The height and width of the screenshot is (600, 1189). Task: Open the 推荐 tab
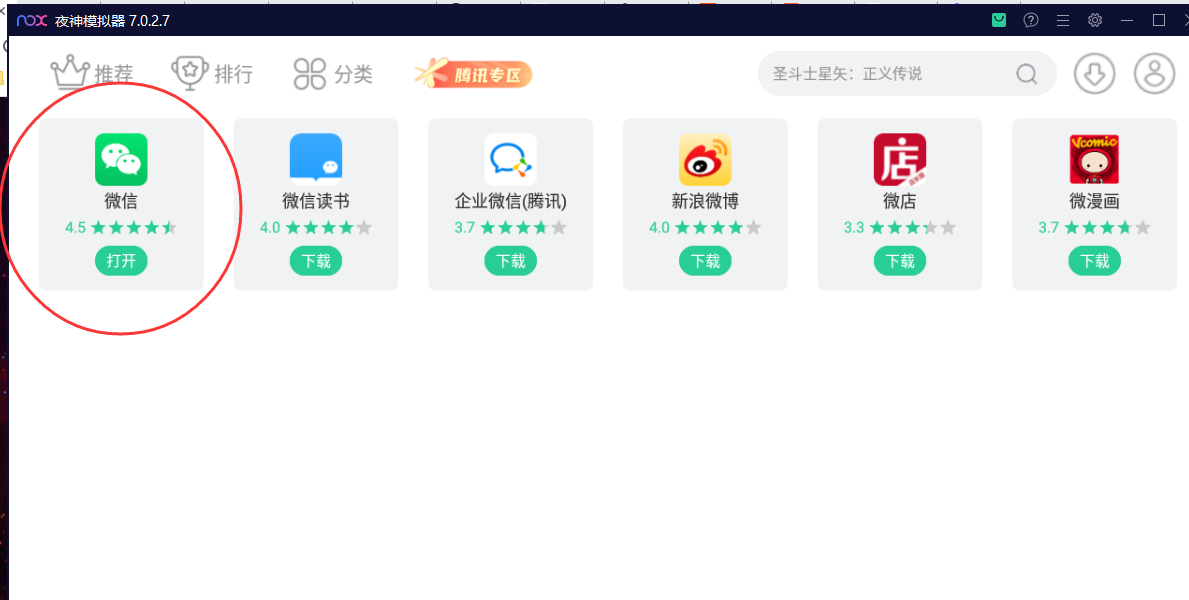(92, 74)
